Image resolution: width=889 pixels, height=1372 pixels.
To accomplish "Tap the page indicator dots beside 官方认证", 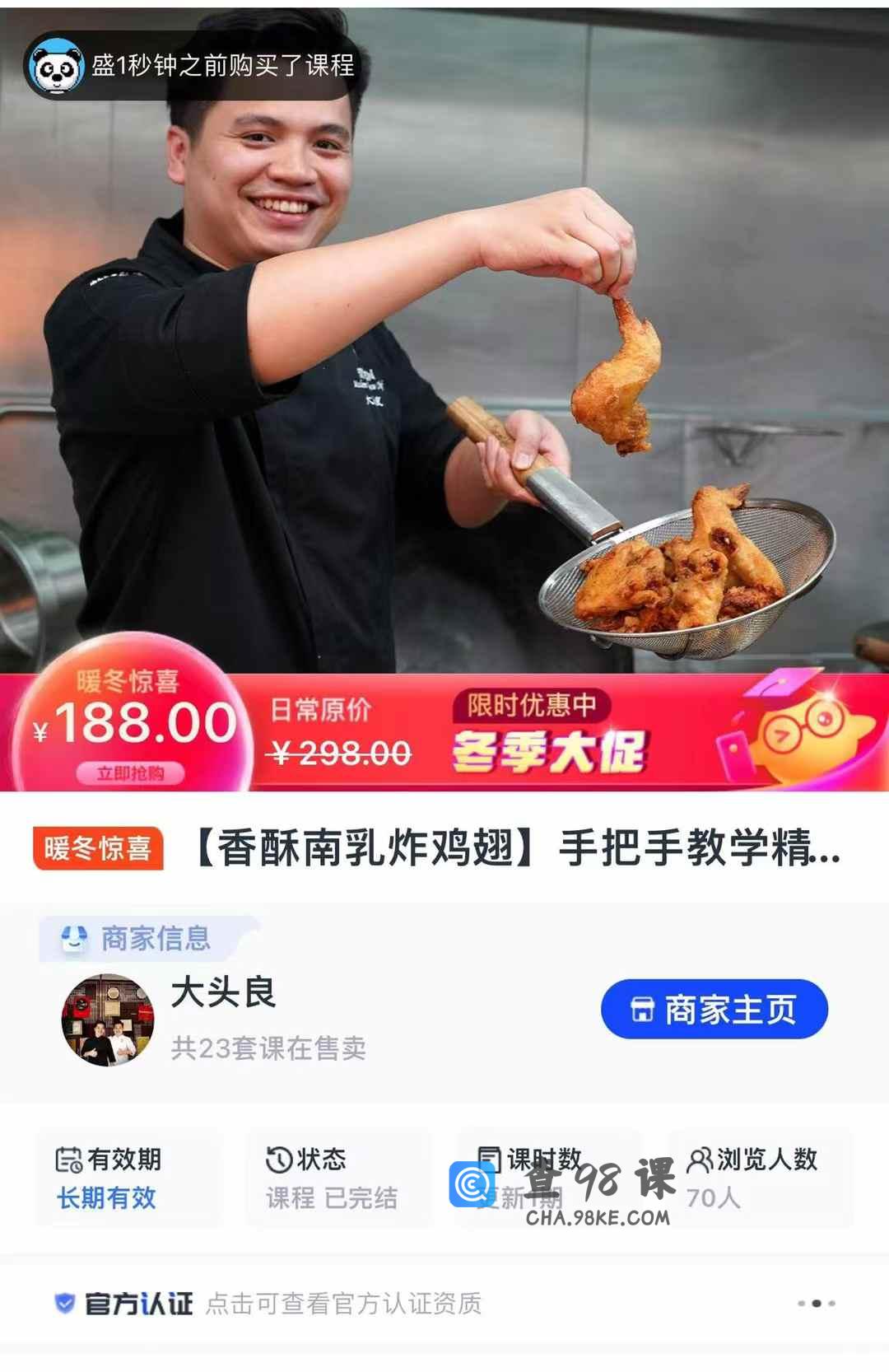I will [816, 1303].
